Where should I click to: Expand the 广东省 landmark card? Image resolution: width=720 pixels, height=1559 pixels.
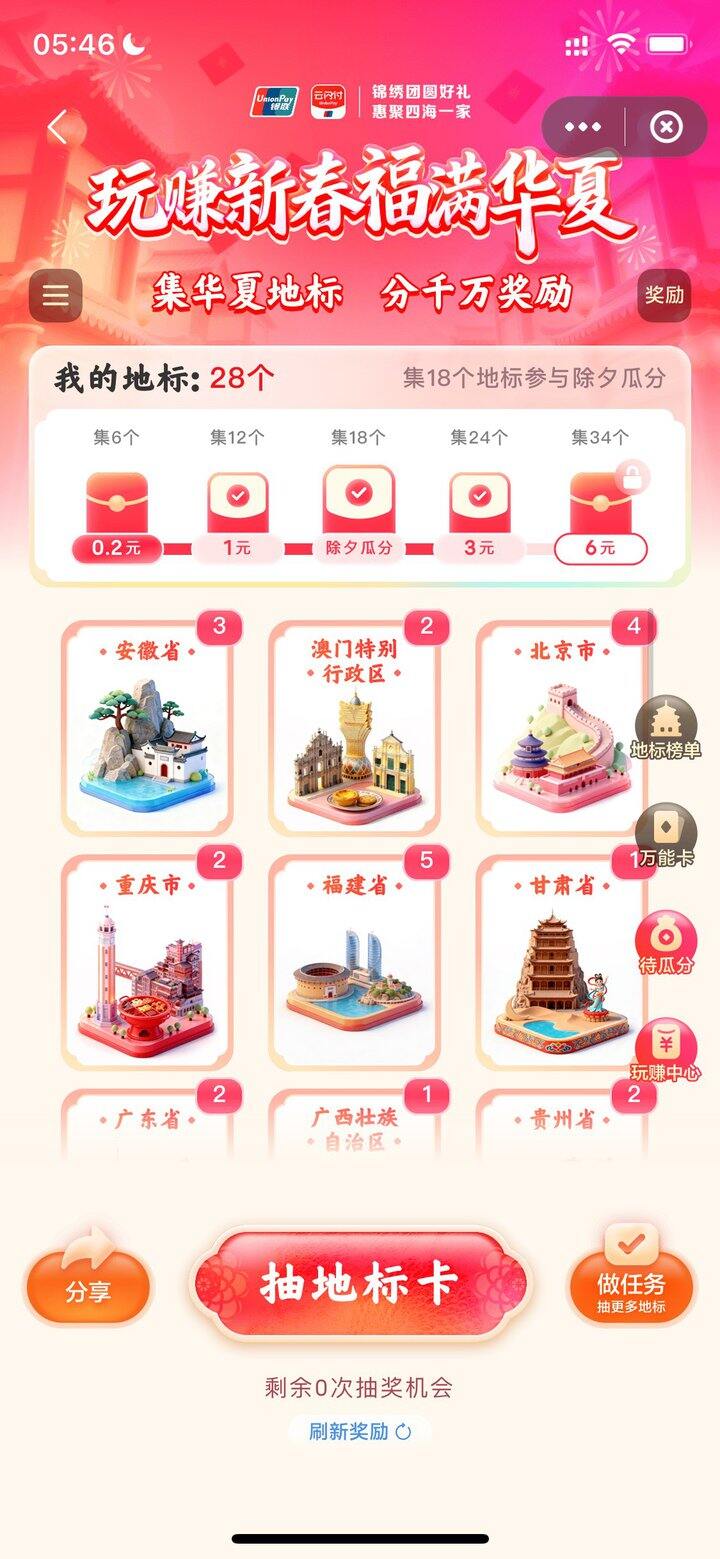click(147, 1120)
